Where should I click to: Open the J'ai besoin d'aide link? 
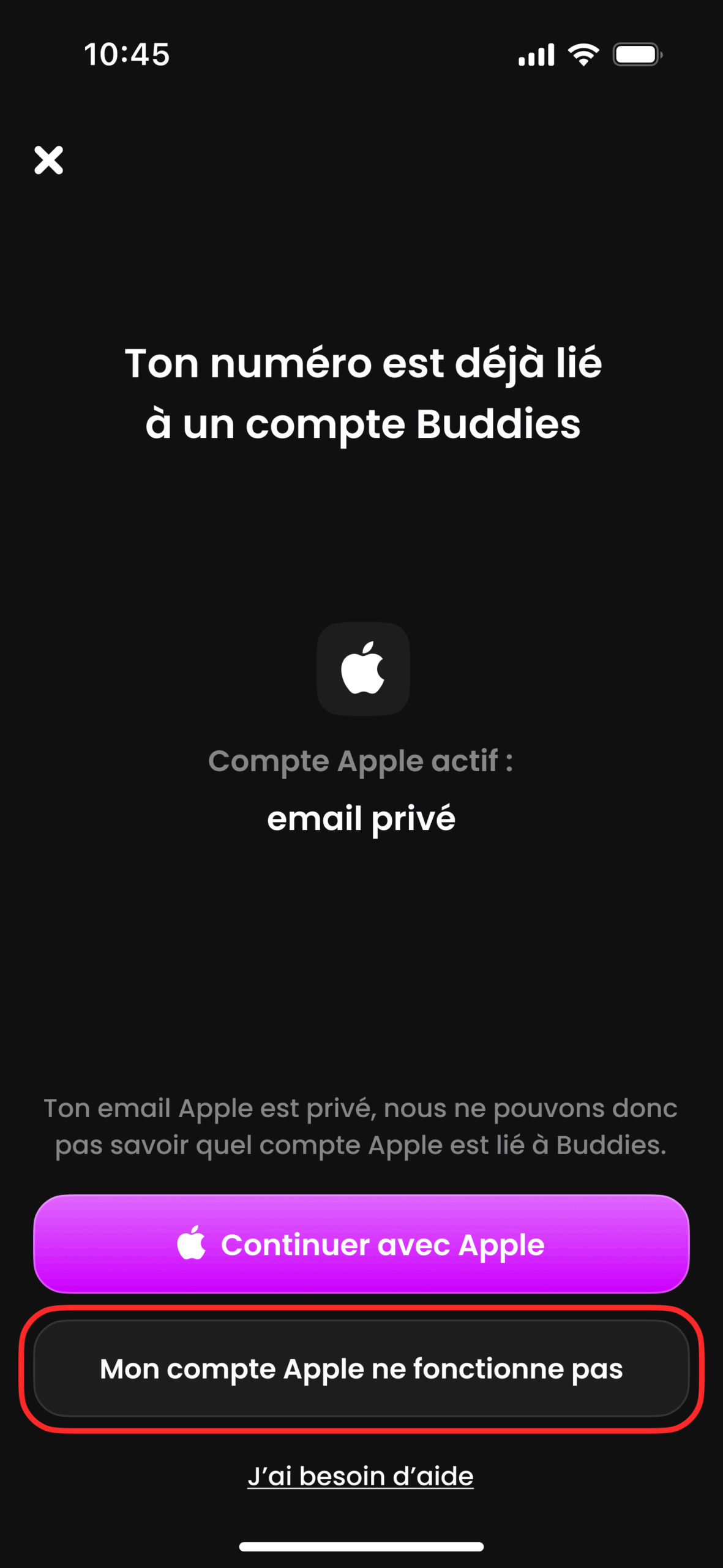[x=361, y=1476]
